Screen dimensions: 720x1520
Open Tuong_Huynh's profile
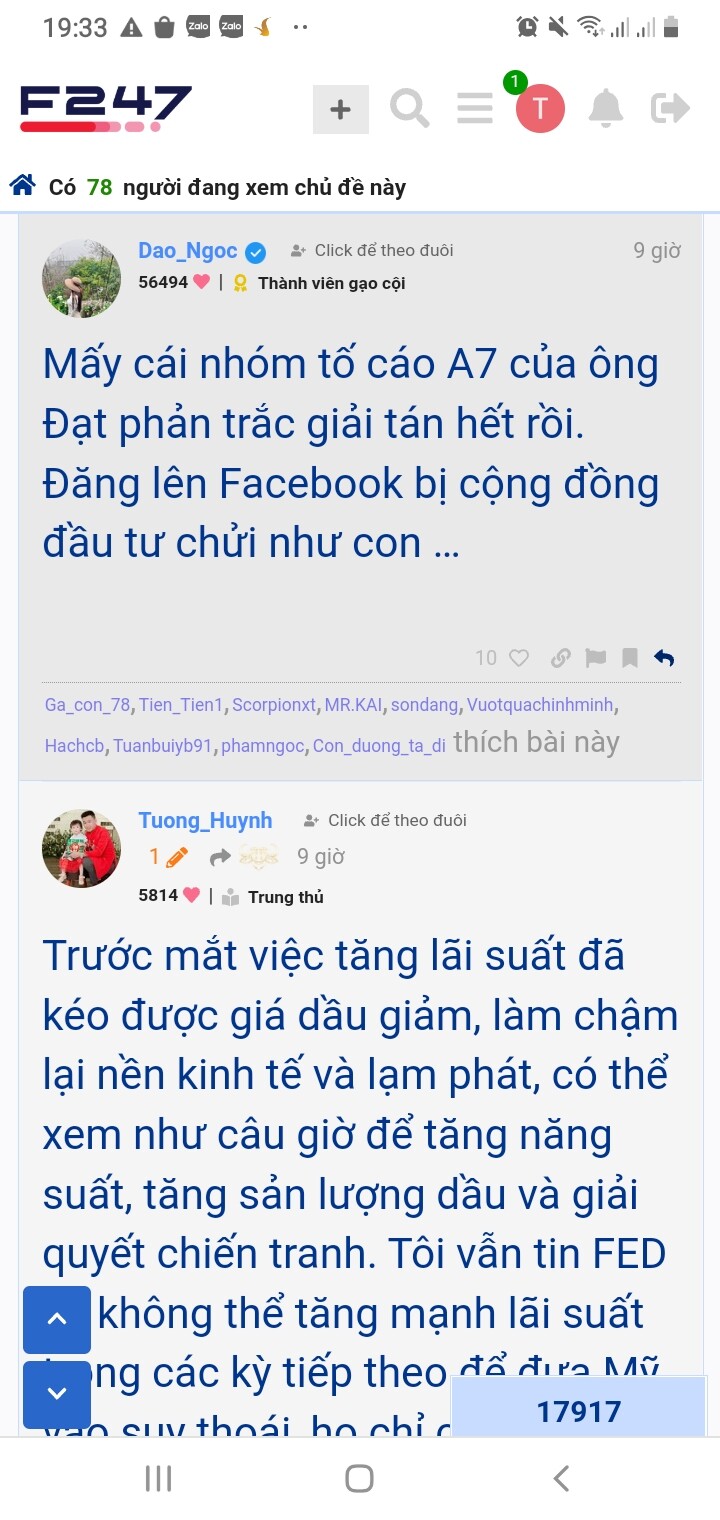(205, 820)
